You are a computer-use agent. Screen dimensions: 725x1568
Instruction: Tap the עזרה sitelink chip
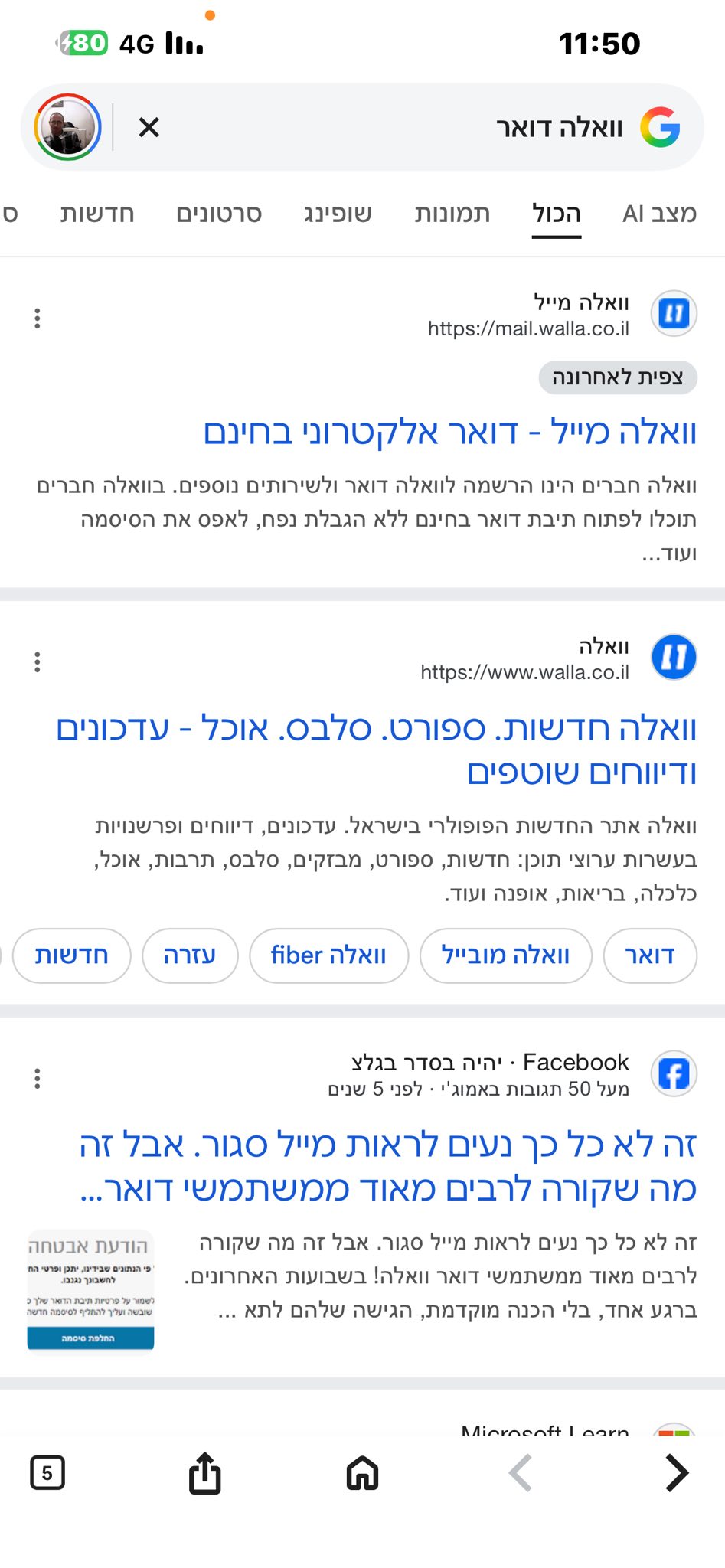click(190, 955)
